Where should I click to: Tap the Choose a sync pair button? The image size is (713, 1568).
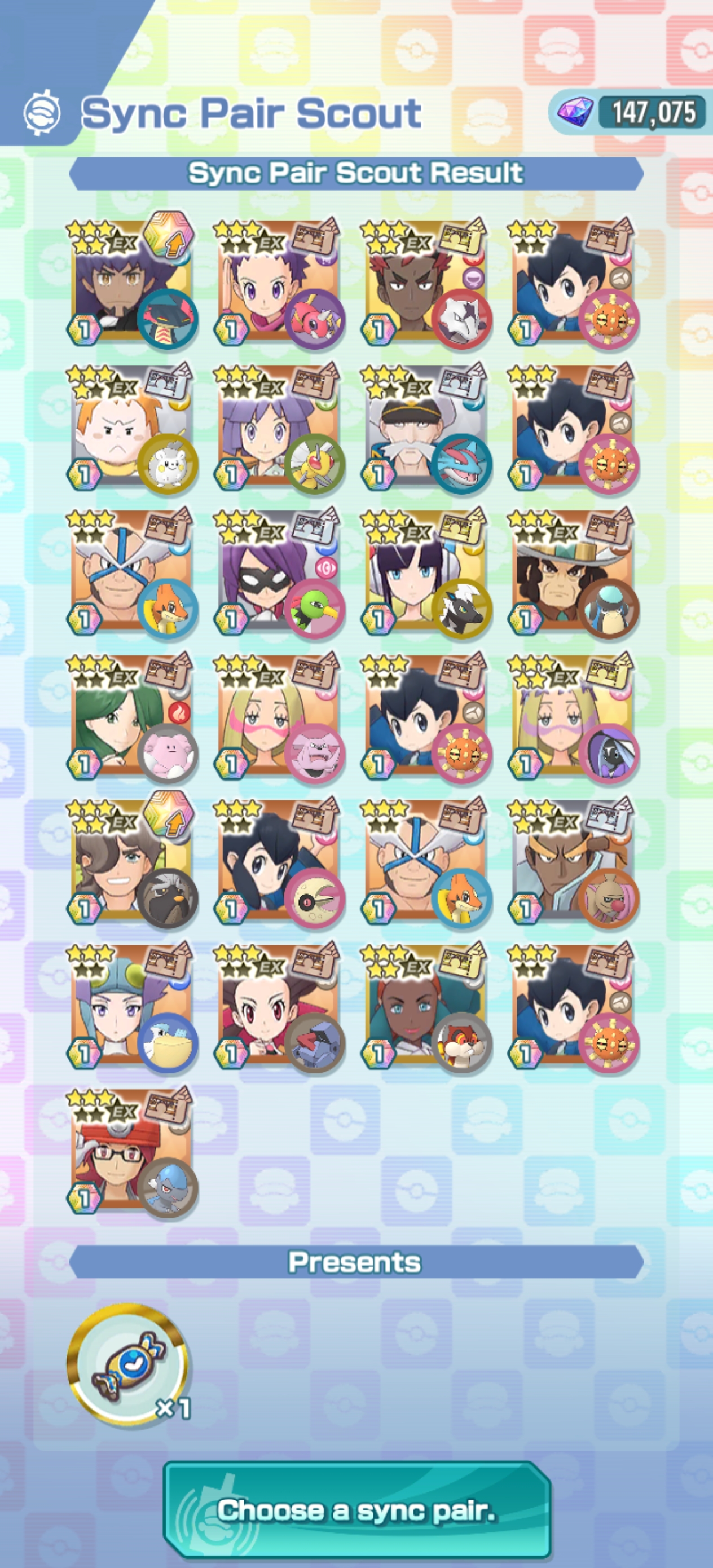tap(357, 1509)
